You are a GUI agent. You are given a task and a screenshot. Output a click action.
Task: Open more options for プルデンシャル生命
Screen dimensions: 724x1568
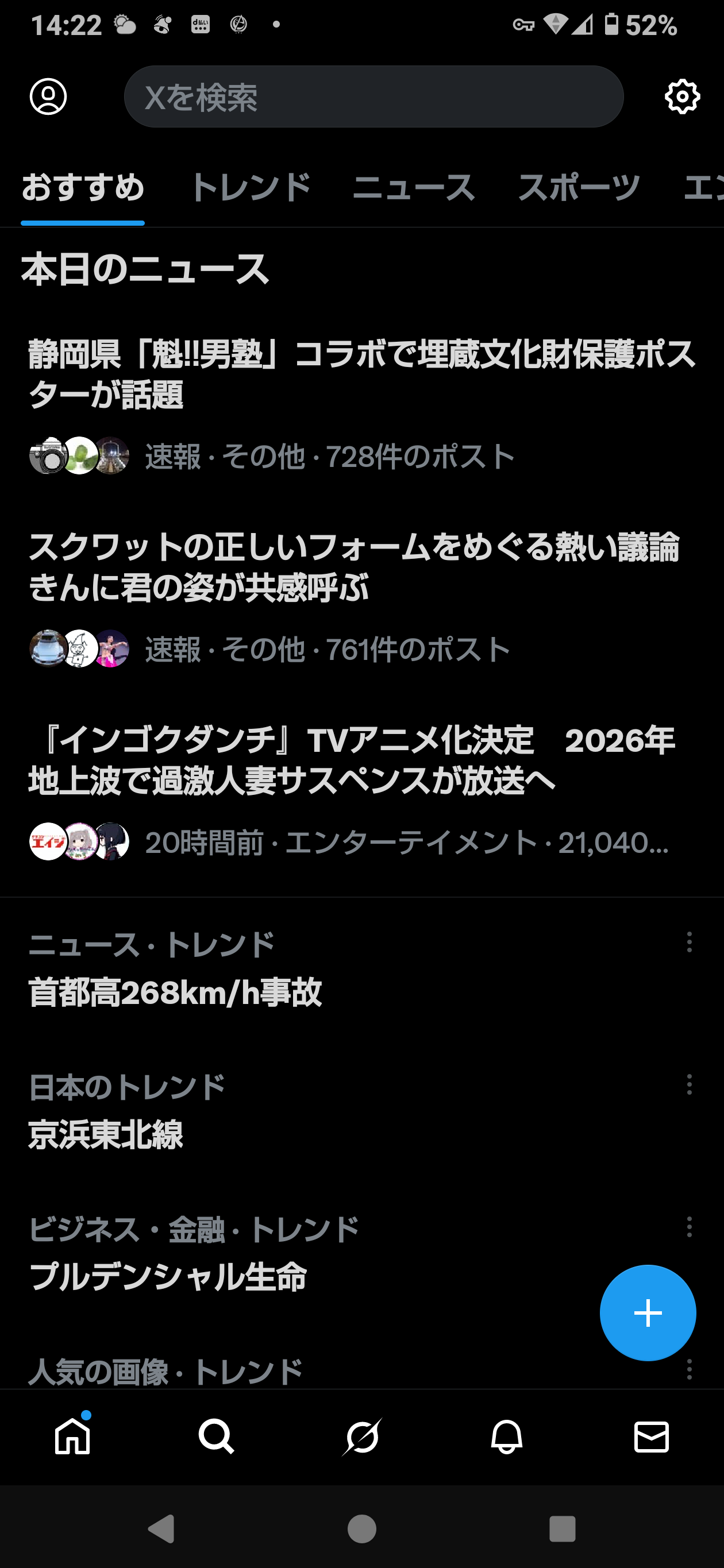coord(690,1227)
